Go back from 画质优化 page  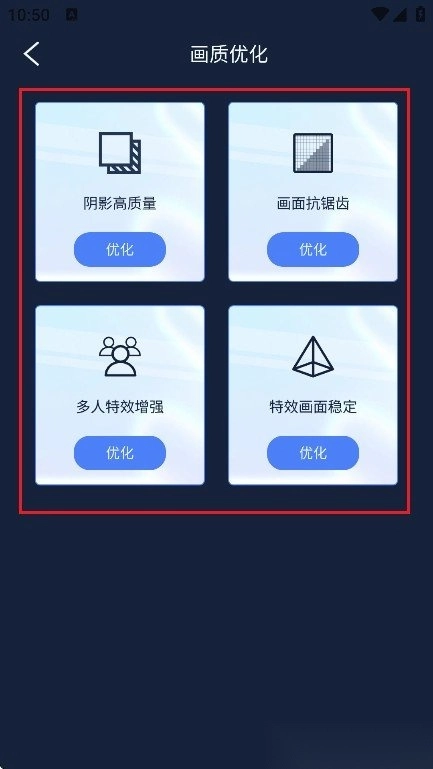[31, 53]
